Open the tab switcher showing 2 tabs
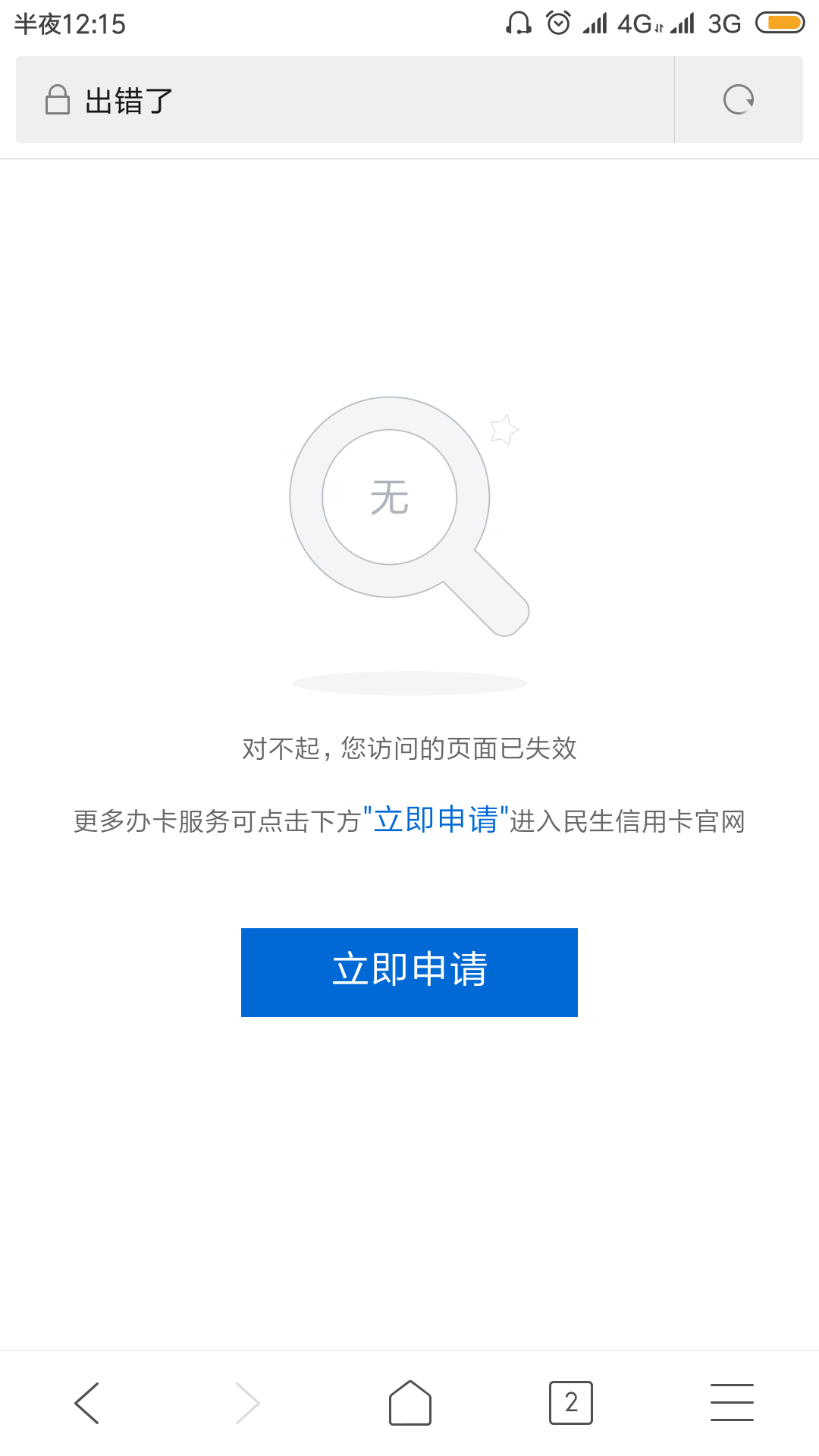 coord(571,1403)
